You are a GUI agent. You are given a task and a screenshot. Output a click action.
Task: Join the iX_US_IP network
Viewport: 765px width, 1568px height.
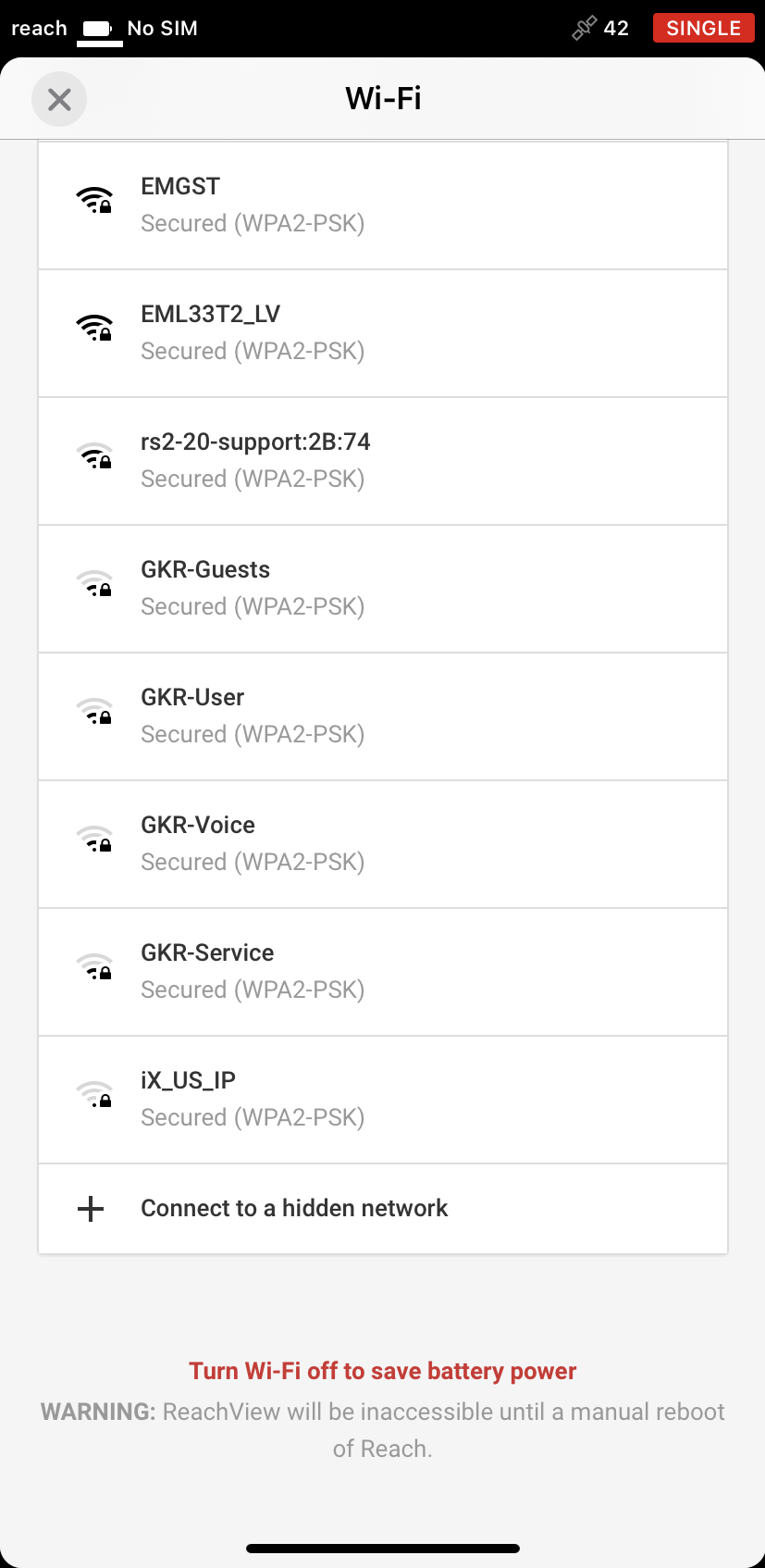[x=383, y=1100]
